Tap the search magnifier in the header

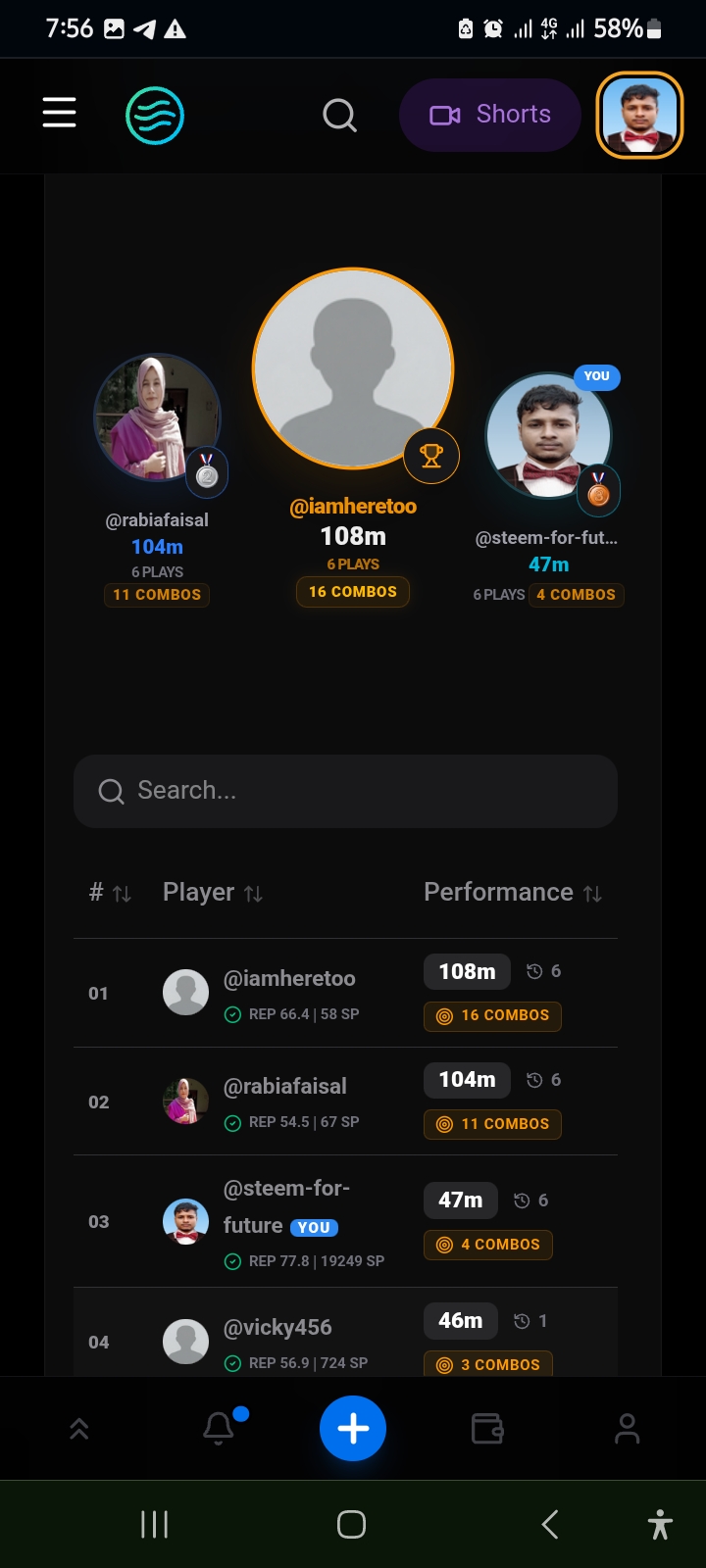pyautogui.click(x=339, y=116)
